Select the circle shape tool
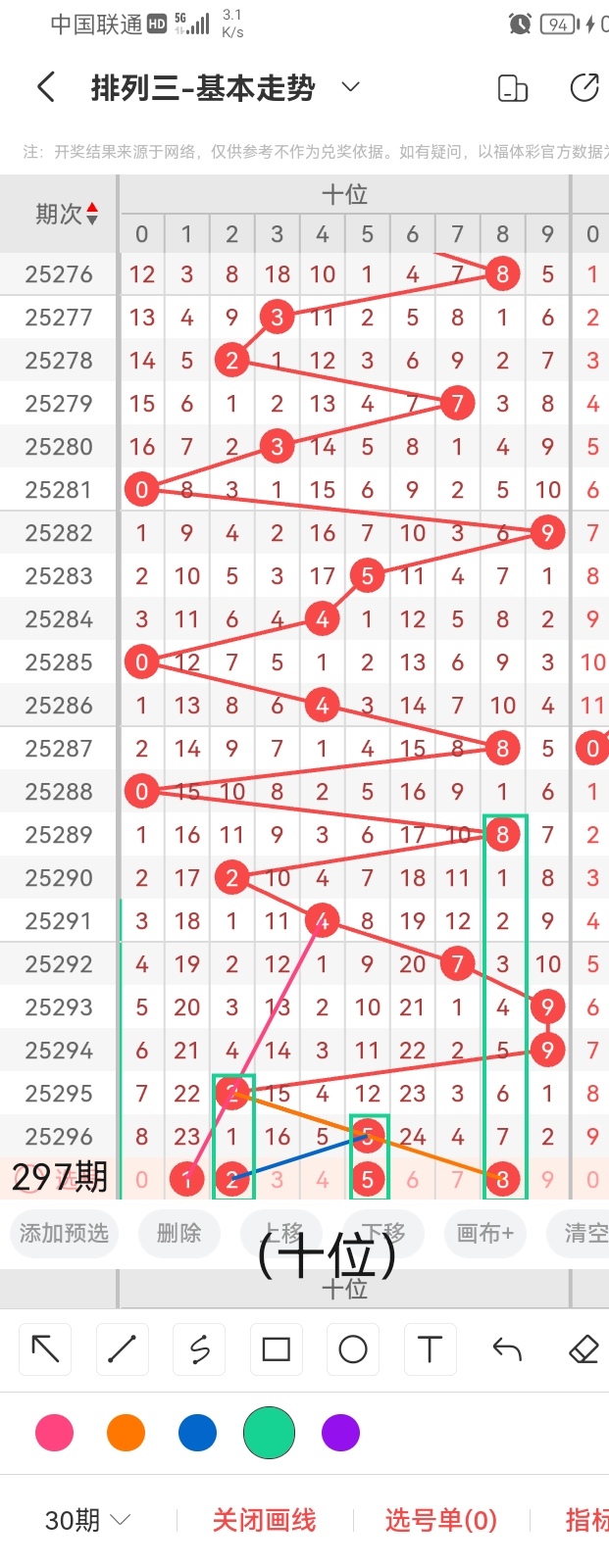 click(x=353, y=1349)
